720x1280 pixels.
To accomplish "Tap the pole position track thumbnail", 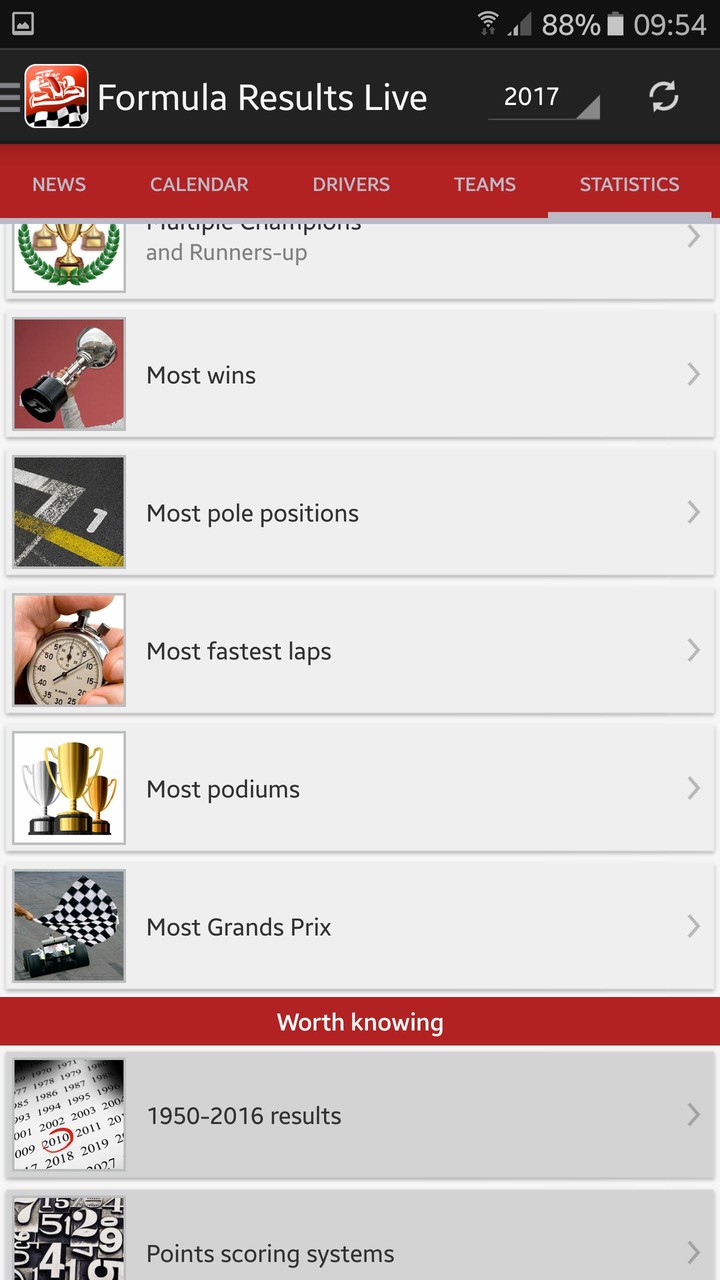I will click(x=68, y=512).
